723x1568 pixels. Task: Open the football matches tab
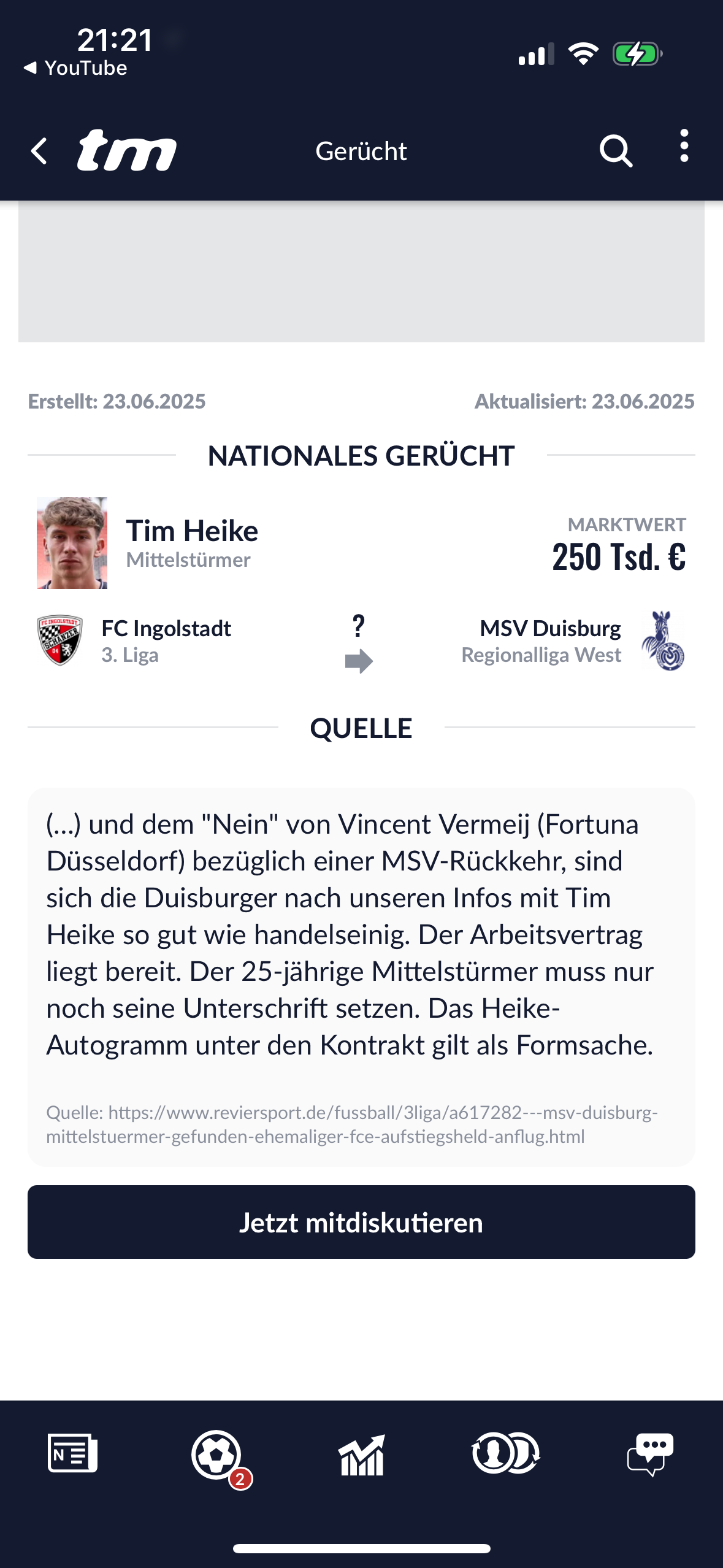217,1455
